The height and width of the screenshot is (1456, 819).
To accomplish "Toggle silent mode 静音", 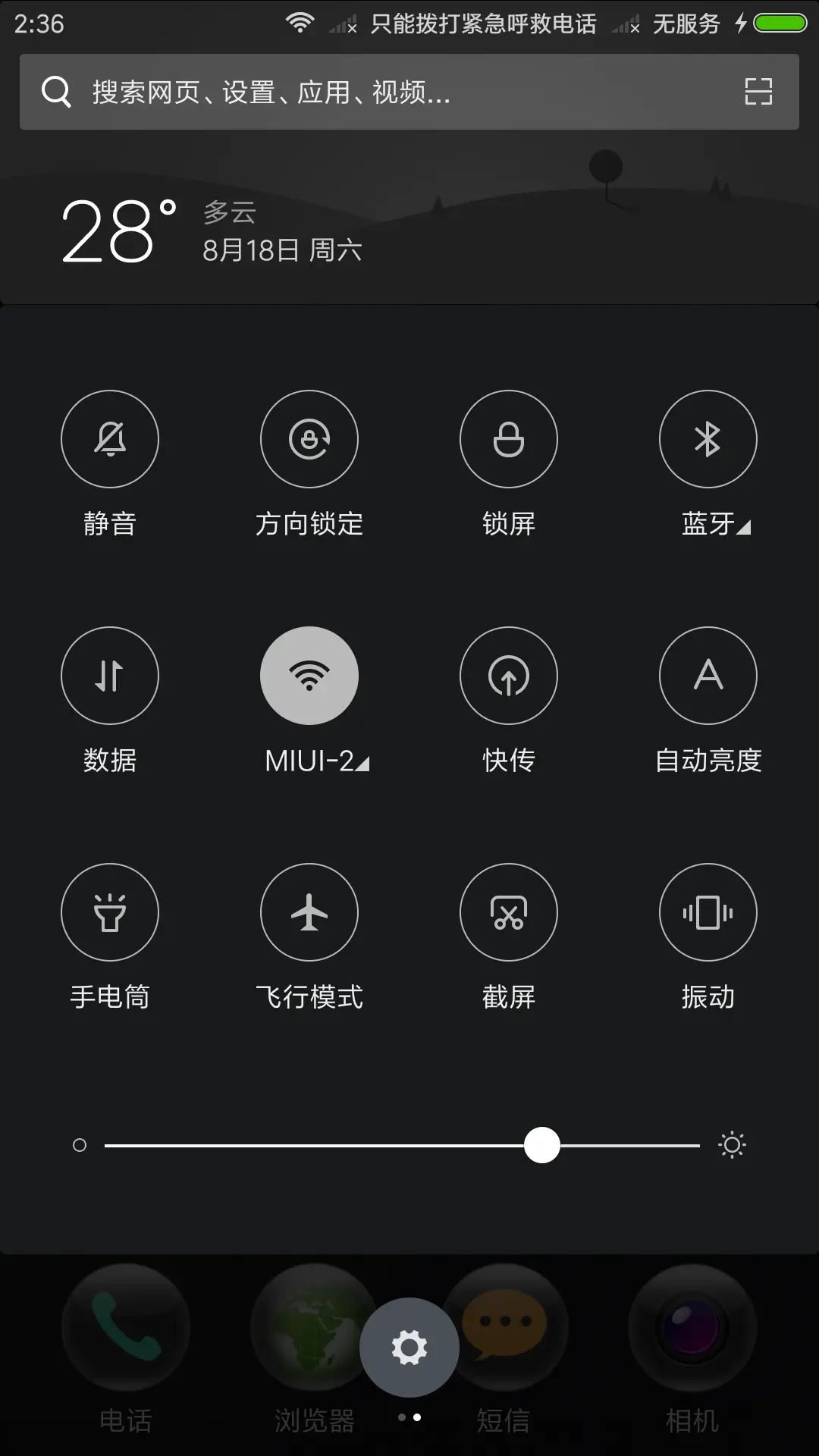I will [x=109, y=439].
